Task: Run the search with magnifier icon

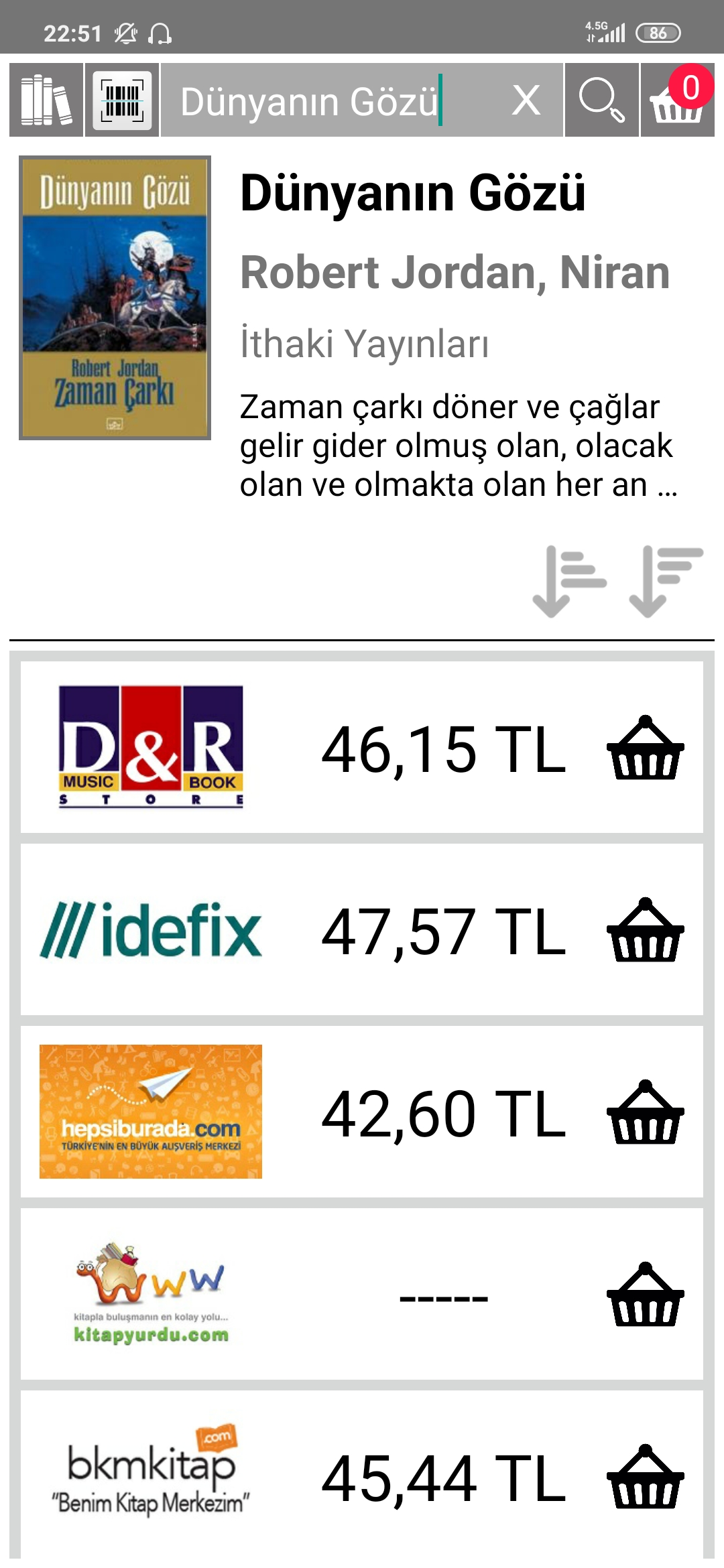Action: tap(601, 101)
